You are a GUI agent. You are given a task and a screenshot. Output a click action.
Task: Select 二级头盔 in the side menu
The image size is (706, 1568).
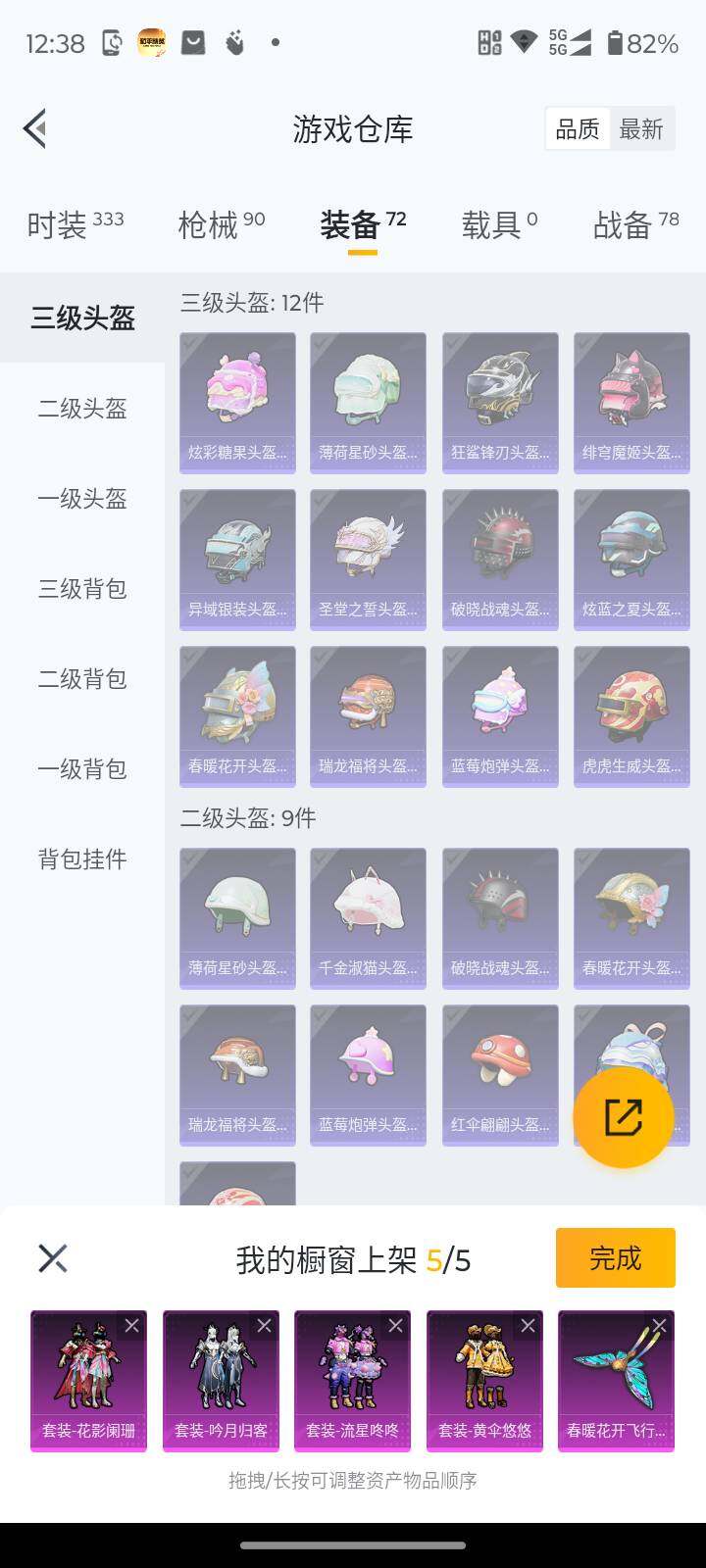coord(82,408)
